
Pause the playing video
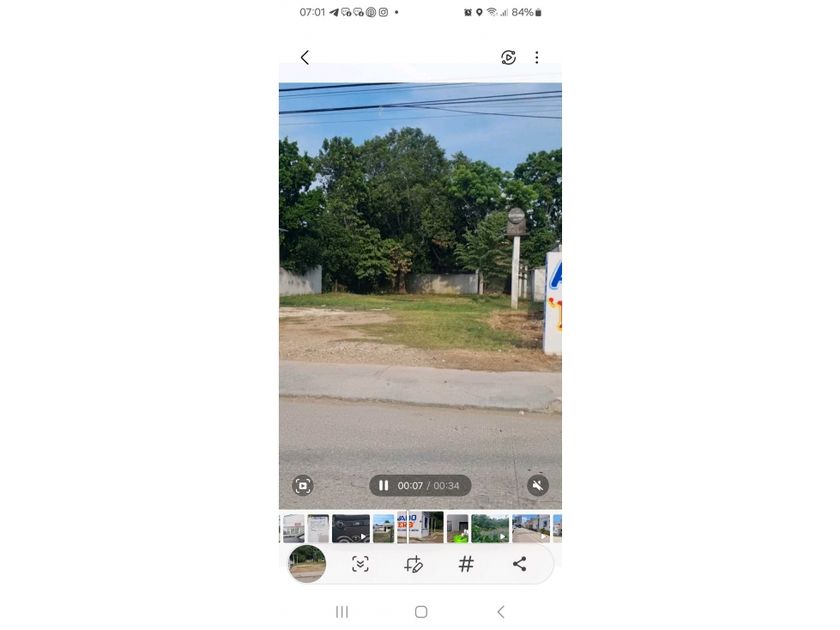(384, 486)
